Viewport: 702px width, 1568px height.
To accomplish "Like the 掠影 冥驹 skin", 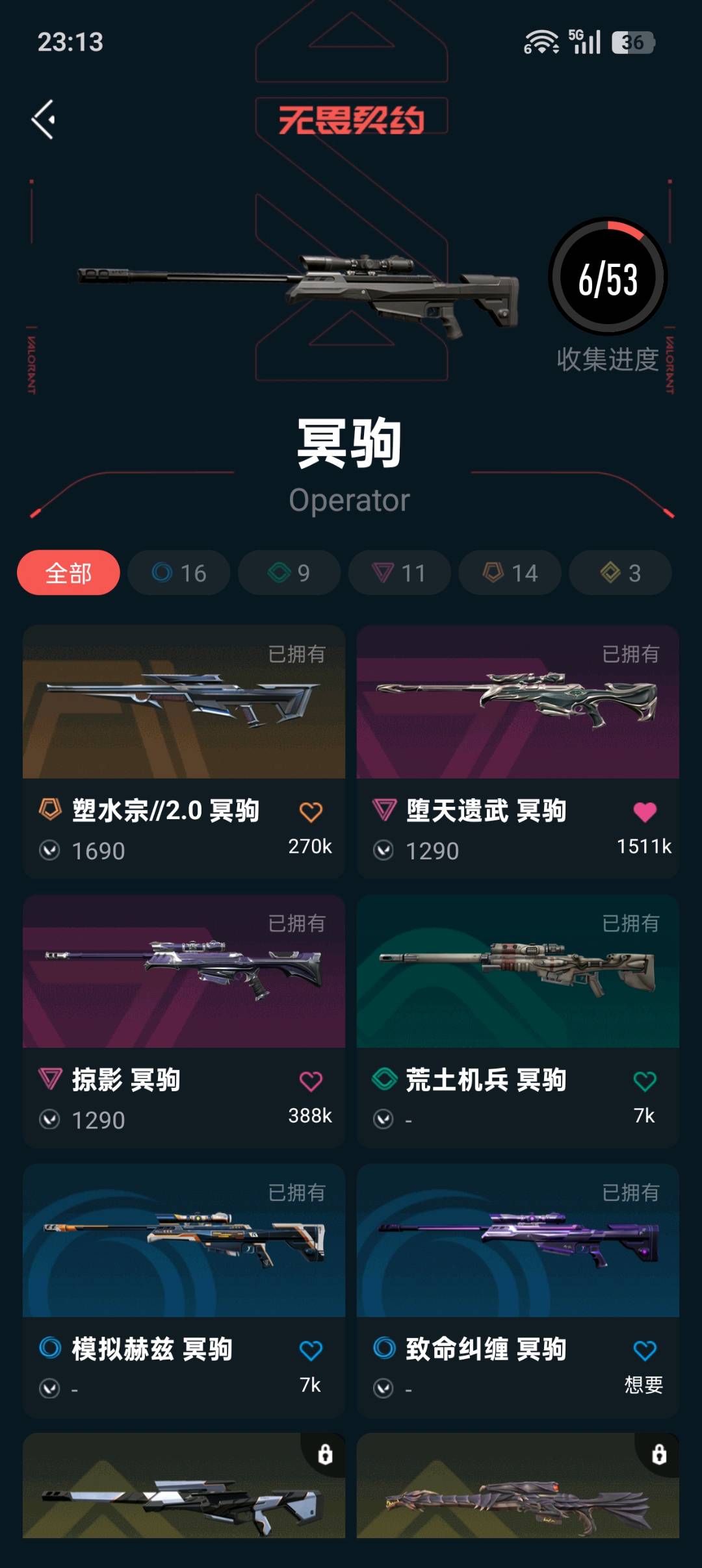I will tap(311, 1081).
